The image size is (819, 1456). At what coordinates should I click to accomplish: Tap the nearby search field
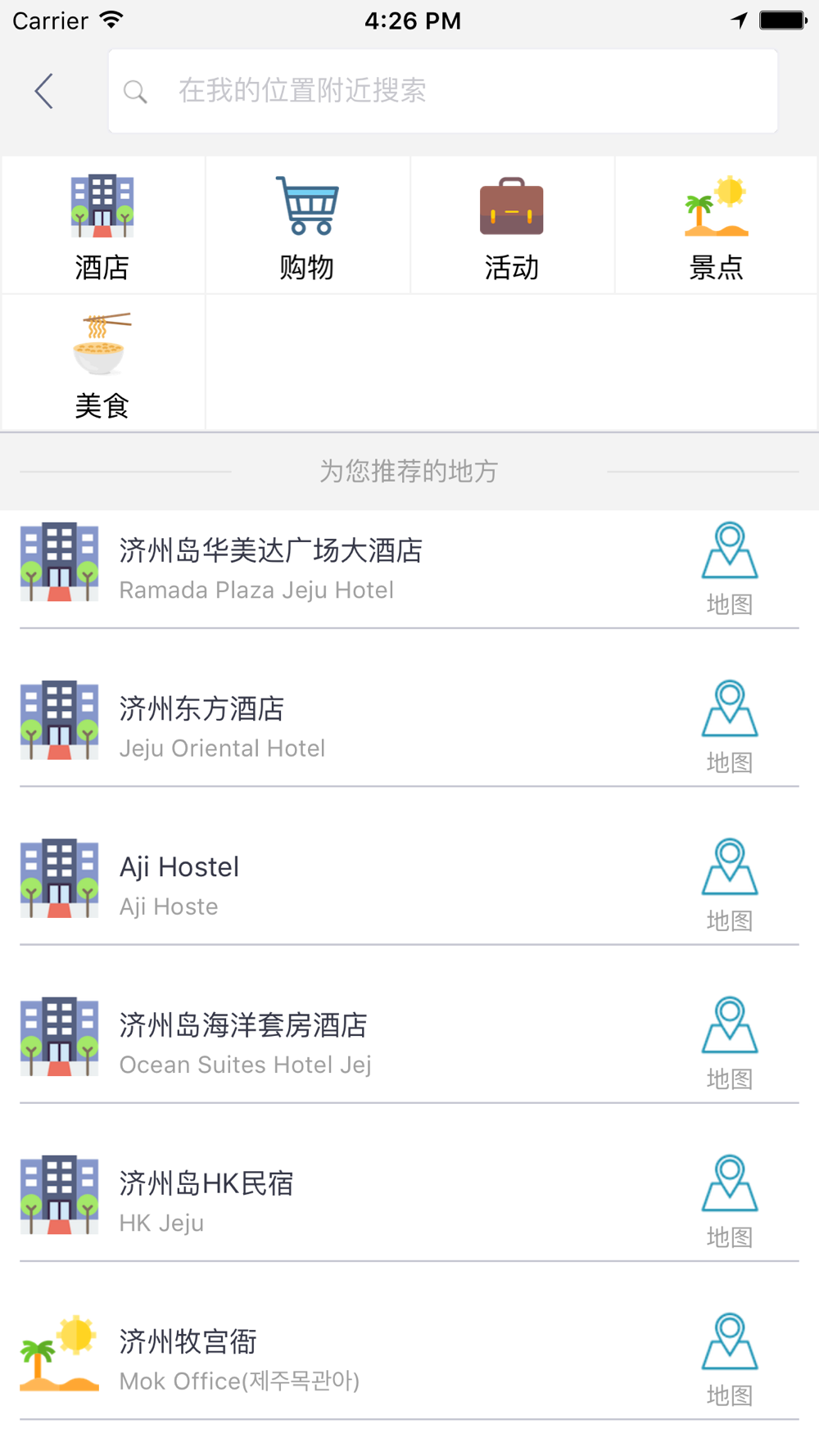[x=442, y=91]
